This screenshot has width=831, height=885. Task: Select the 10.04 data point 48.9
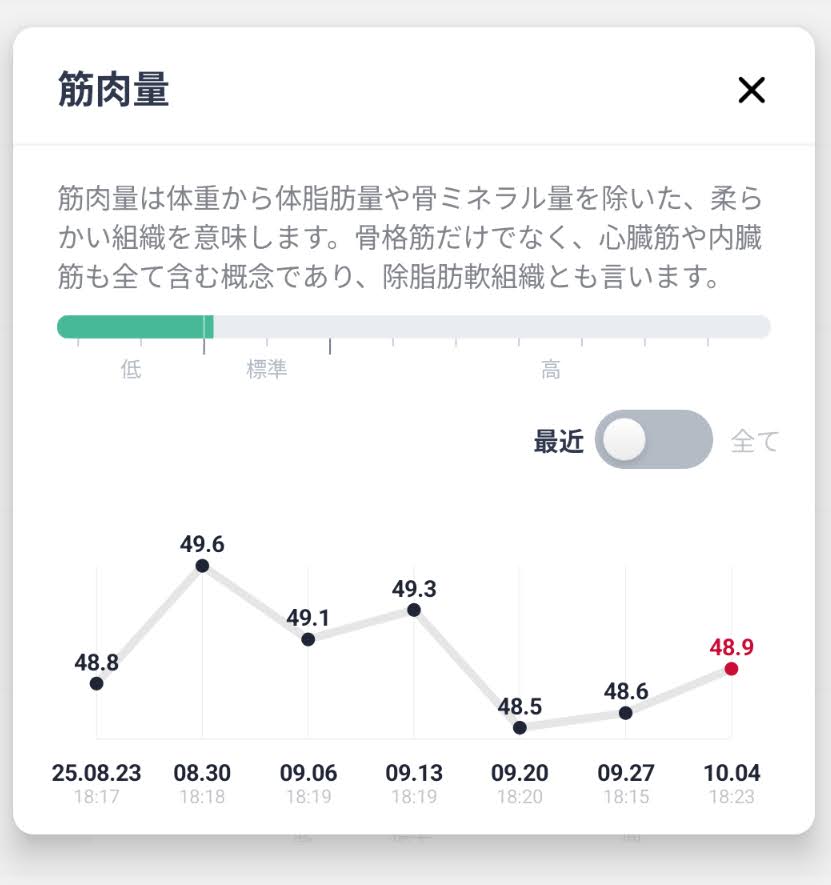pyautogui.click(x=731, y=668)
